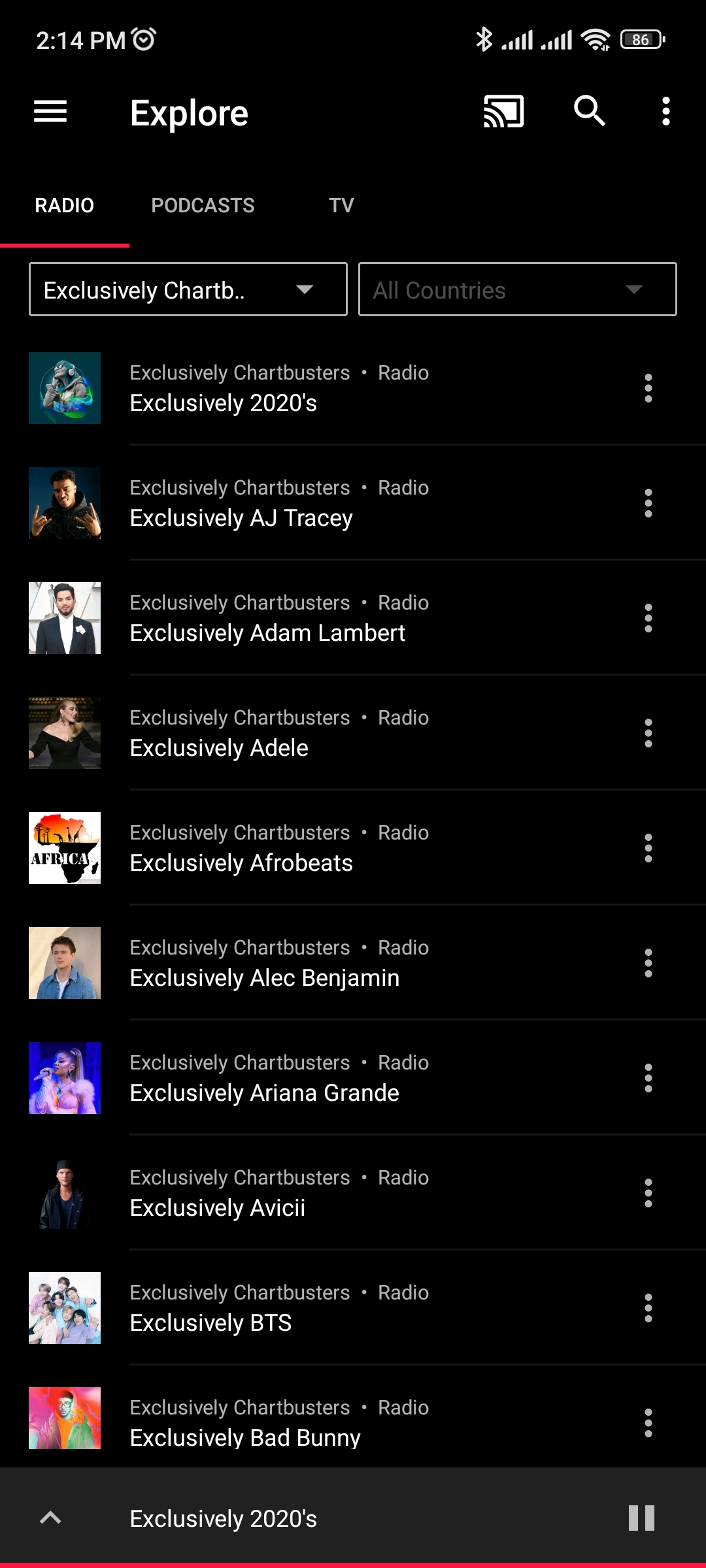The width and height of the screenshot is (706, 1568).
Task: Open more options for Exclusively Afrobeats
Action: [x=648, y=848]
